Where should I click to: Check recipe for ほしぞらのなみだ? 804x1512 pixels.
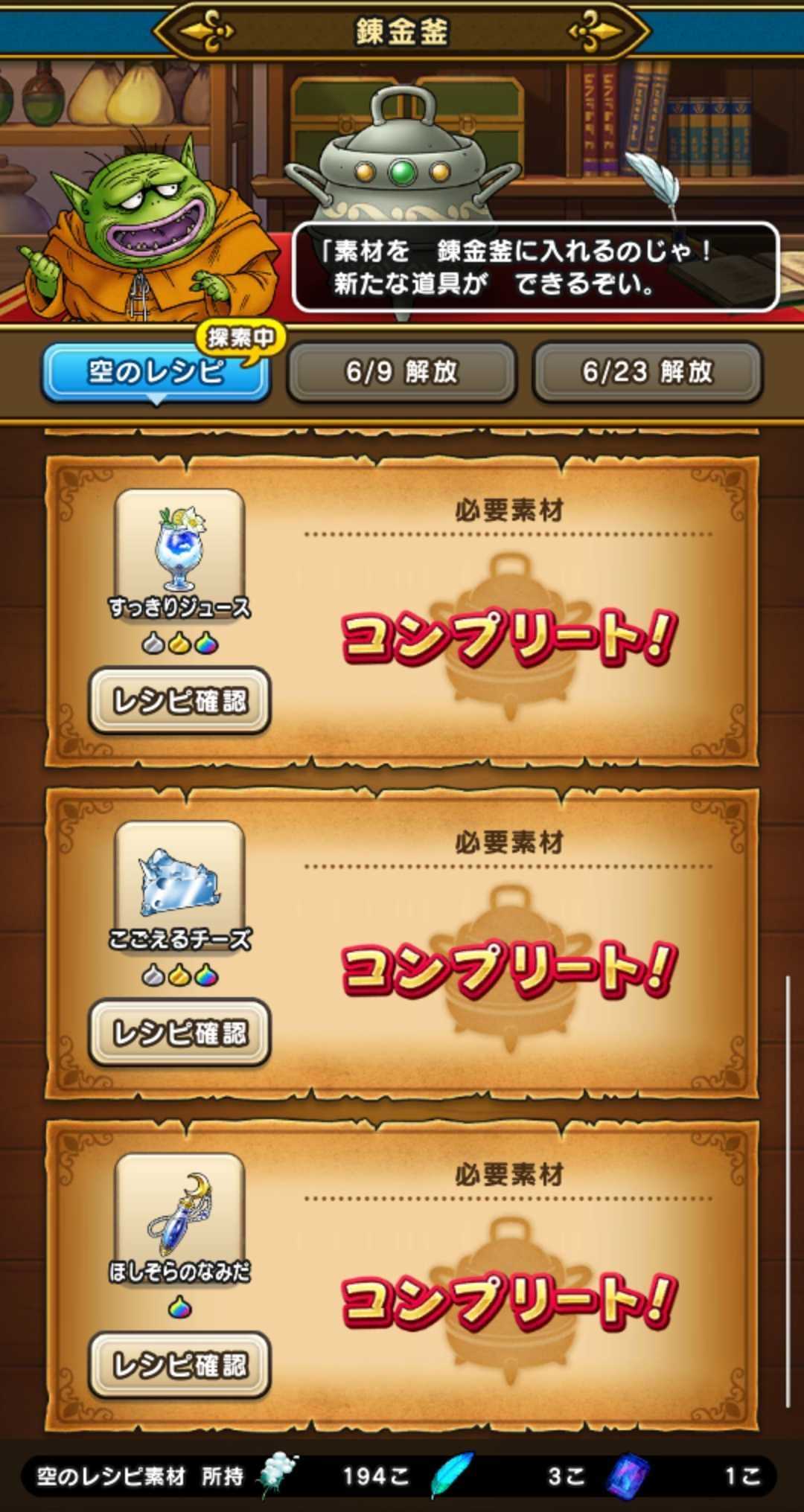tap(179, 1365)
